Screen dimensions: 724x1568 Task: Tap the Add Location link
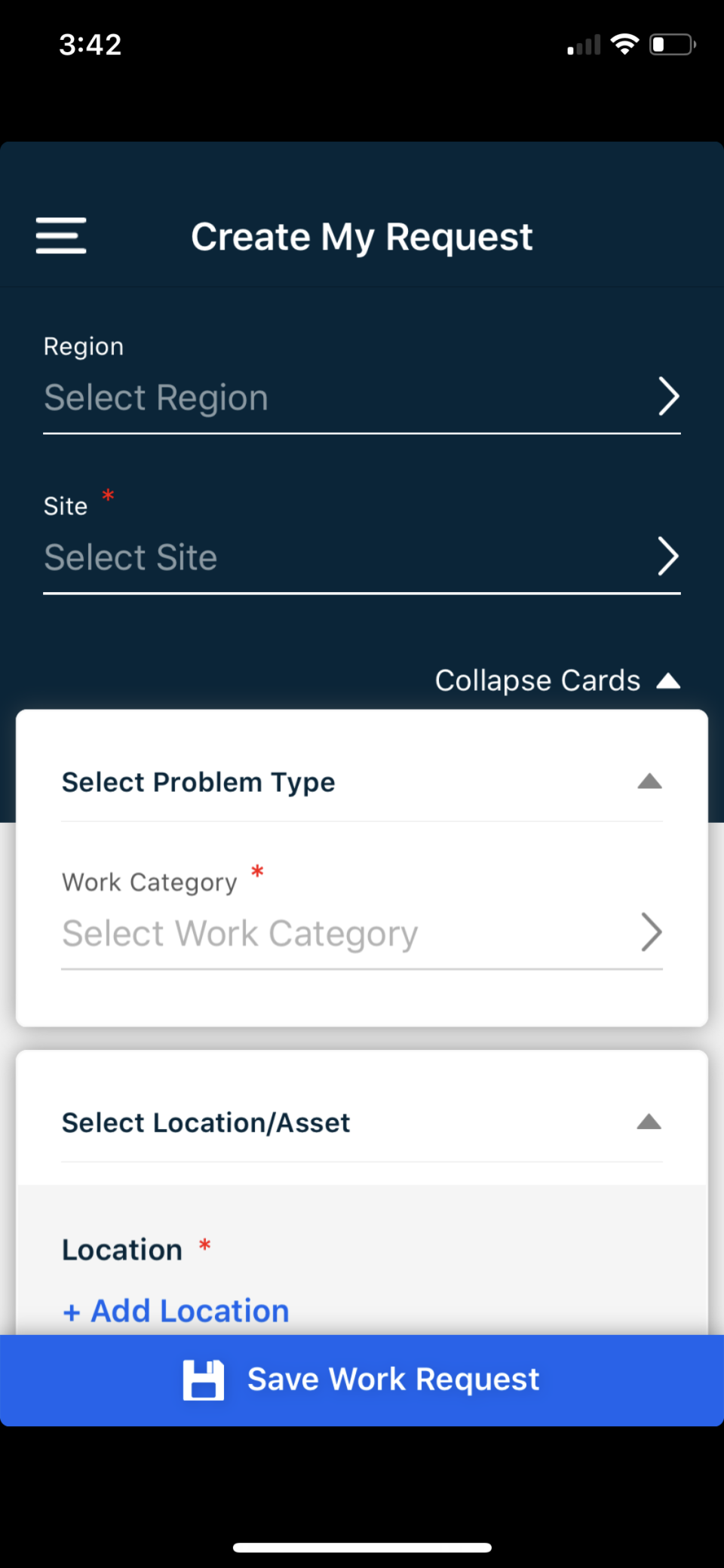[x=176, y=1311]
